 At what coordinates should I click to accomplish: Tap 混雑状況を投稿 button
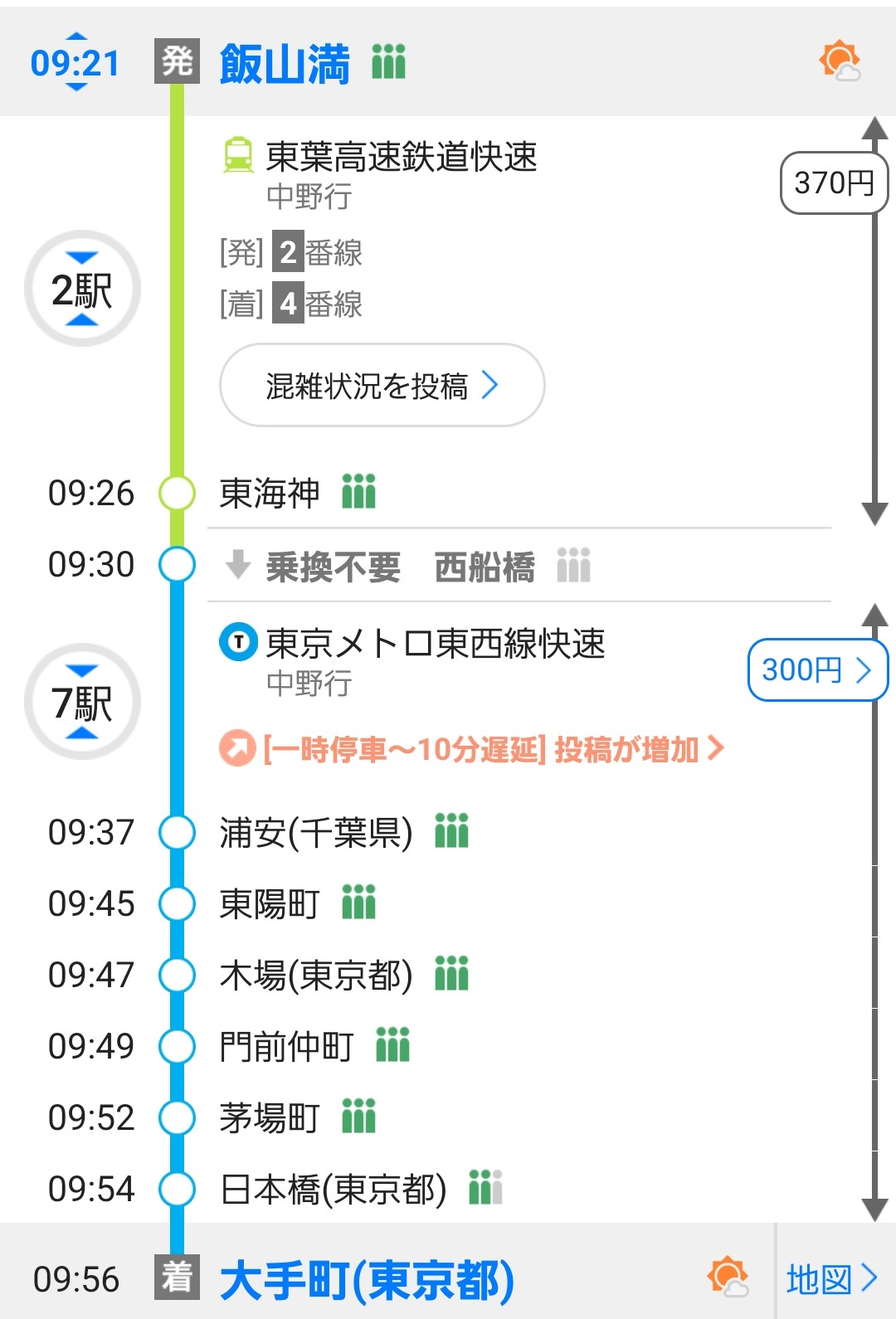382,386
